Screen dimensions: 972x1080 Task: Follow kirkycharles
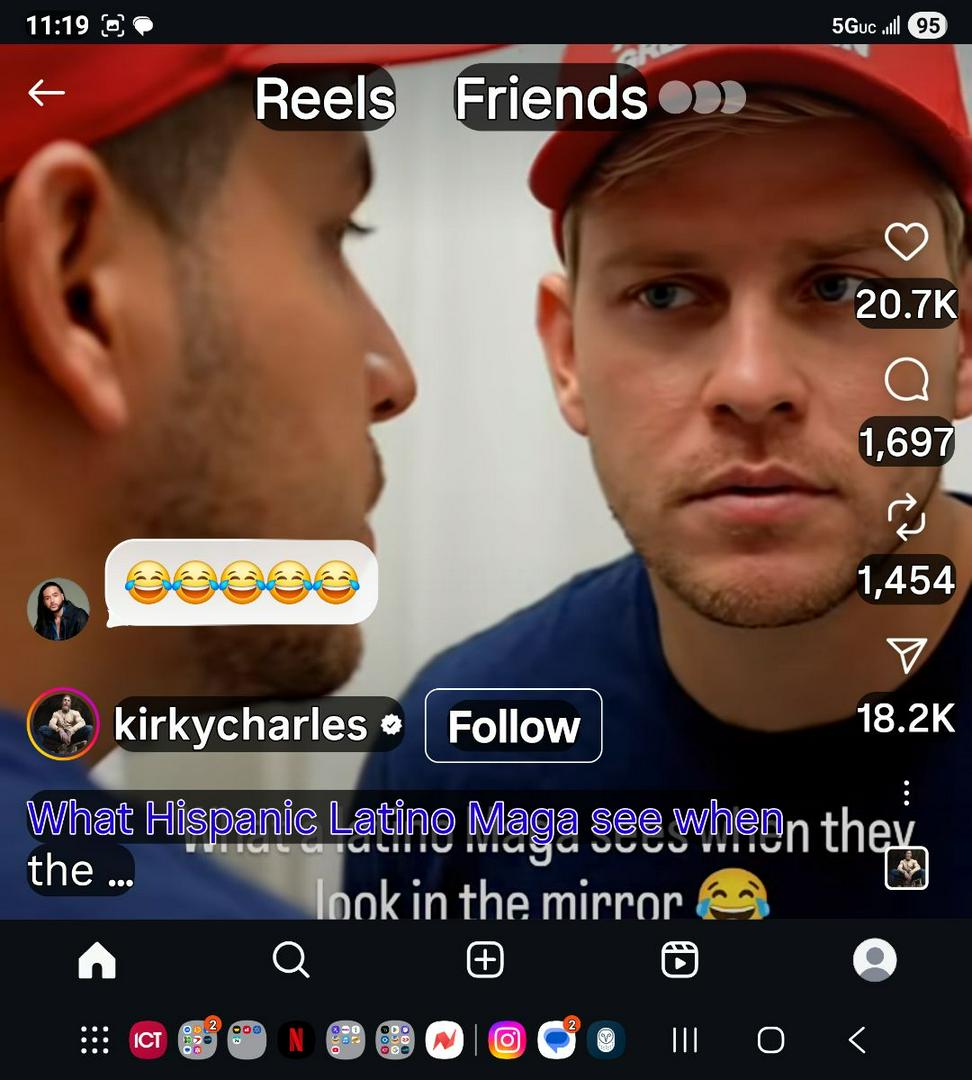click(513, 726)
